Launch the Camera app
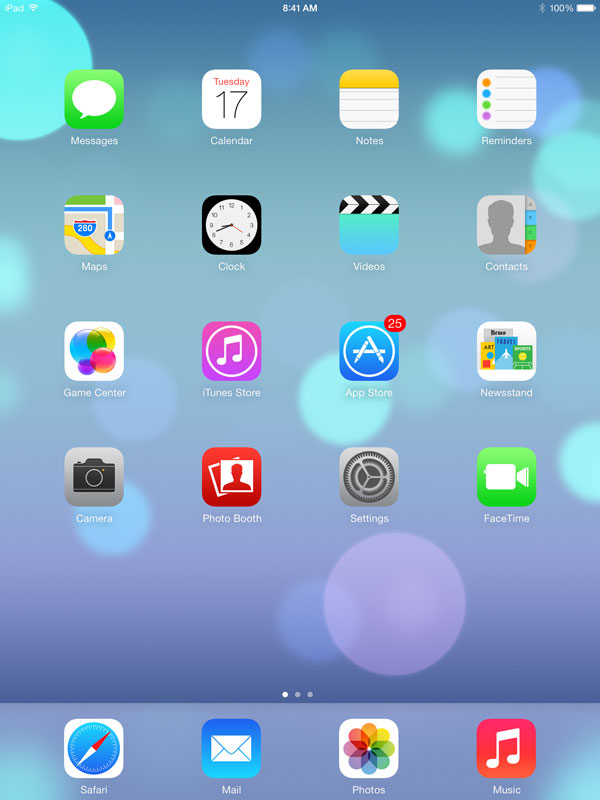The width and height of the screenshot is (600, 800). point(94,477)
